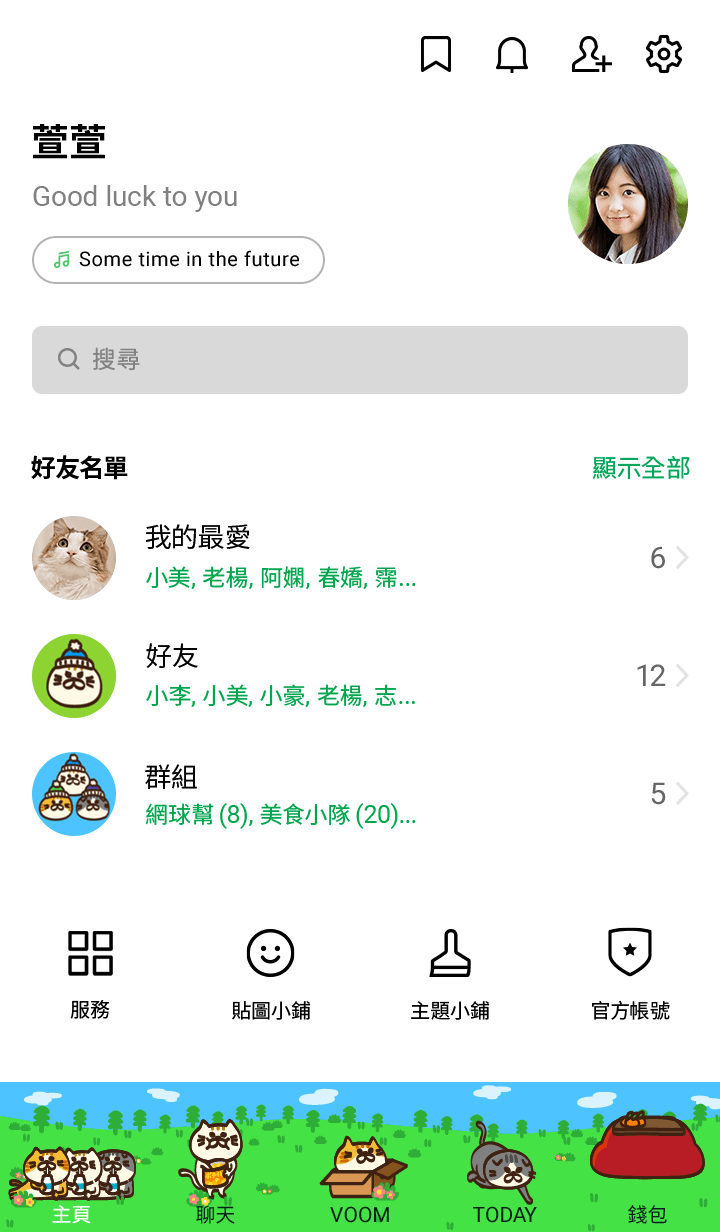View the profile picture of 萱萱
This screenshot has height=1232, width=720.
628,204
